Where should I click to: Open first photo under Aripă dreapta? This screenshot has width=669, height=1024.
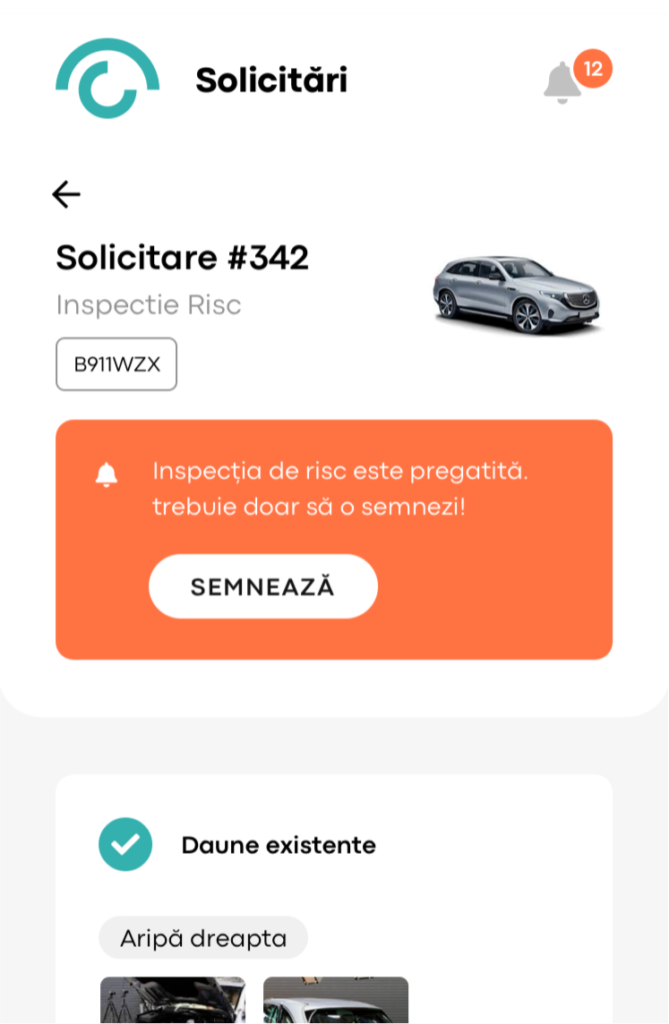coord(172,1000)
